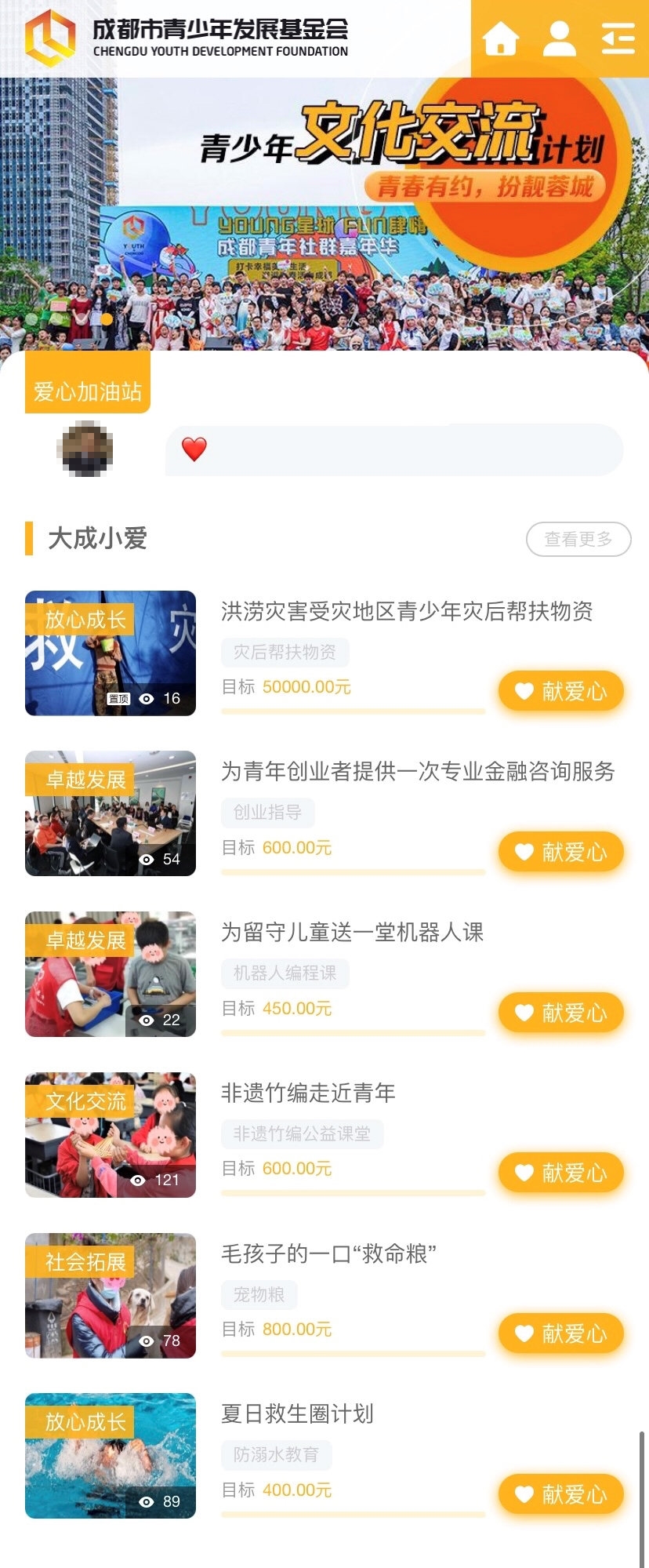The height and width of the screenshot is (1568, 649).
Task: Donate to the 洪涝灾害 relief project with 献爱心
Action: click(561, 691)
